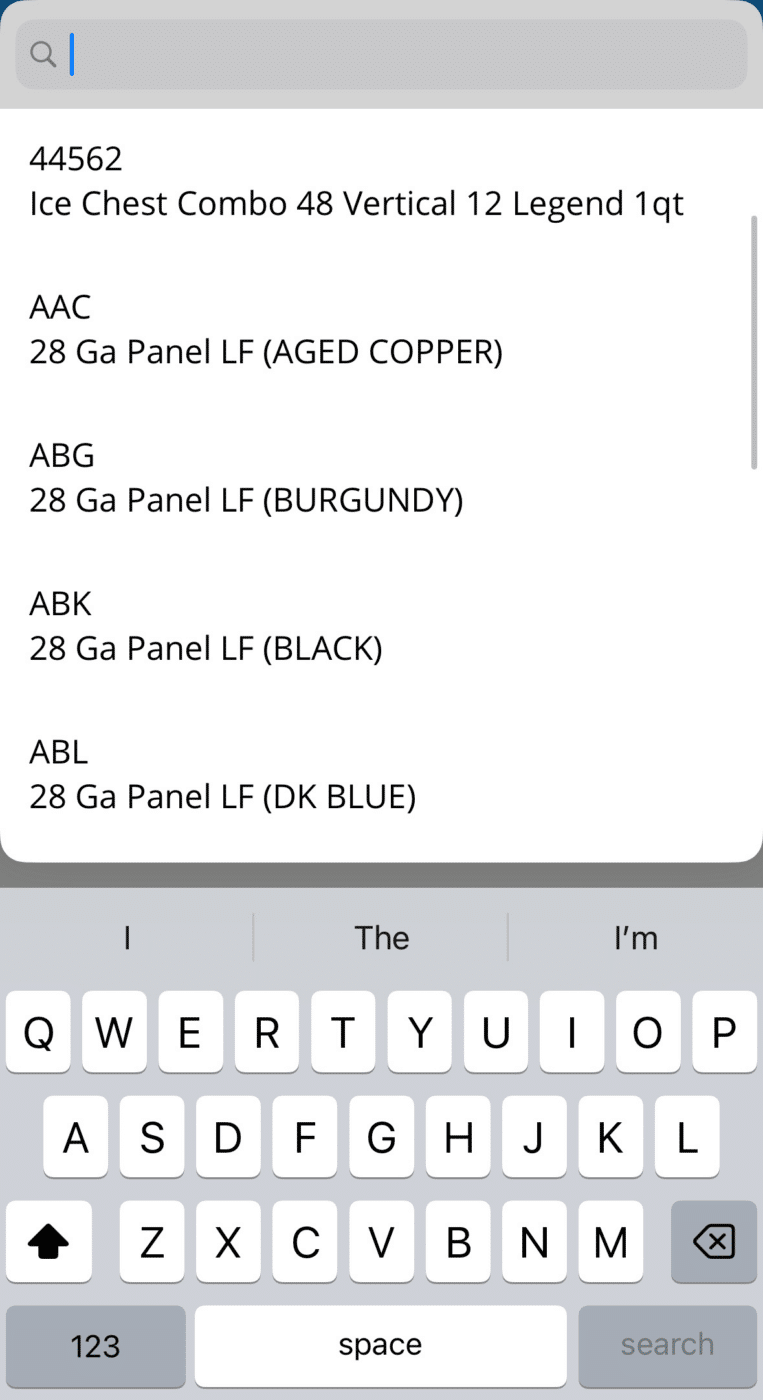Viewport: 763px width, 1400px height.
Task: Tap the search text field
Action: pos(400,54)
